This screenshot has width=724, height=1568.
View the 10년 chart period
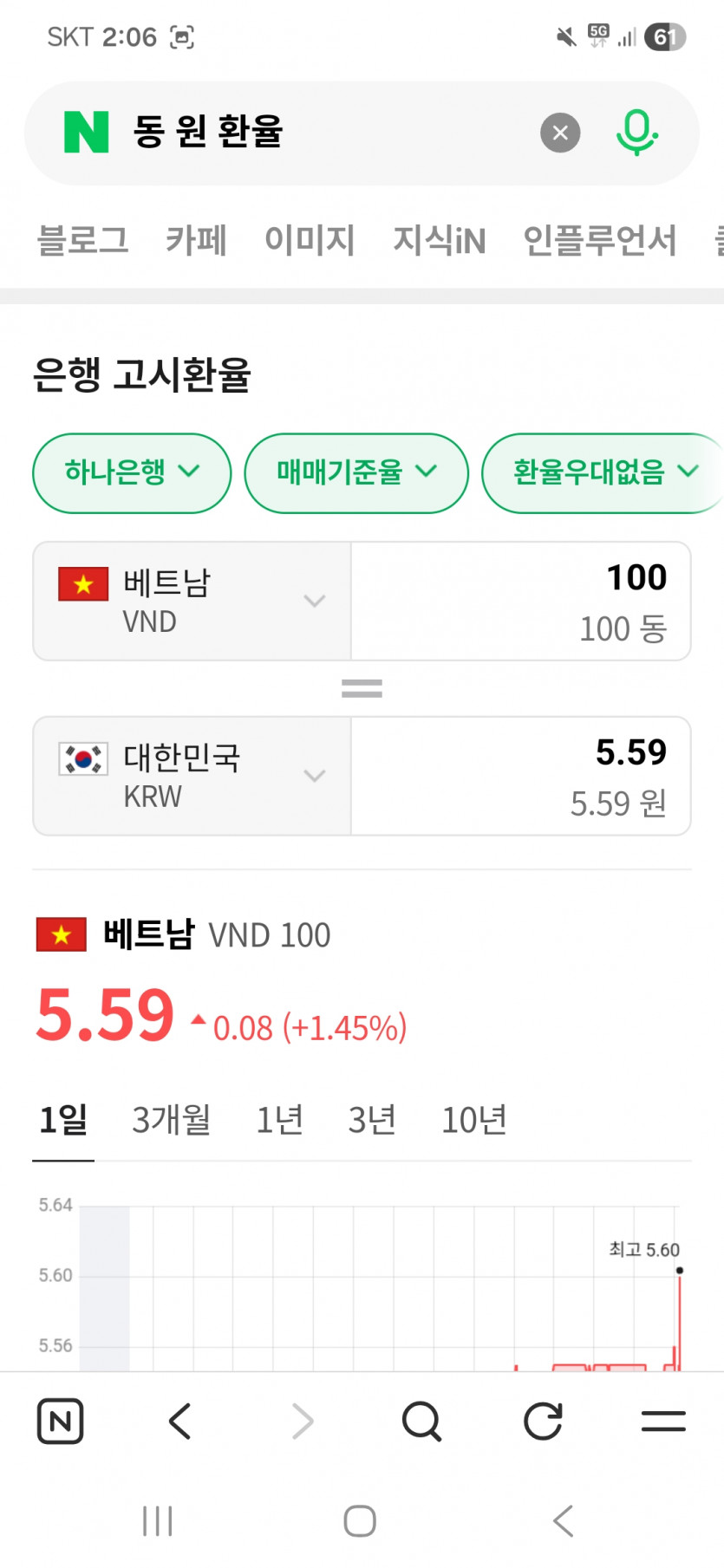[473, 1120]
